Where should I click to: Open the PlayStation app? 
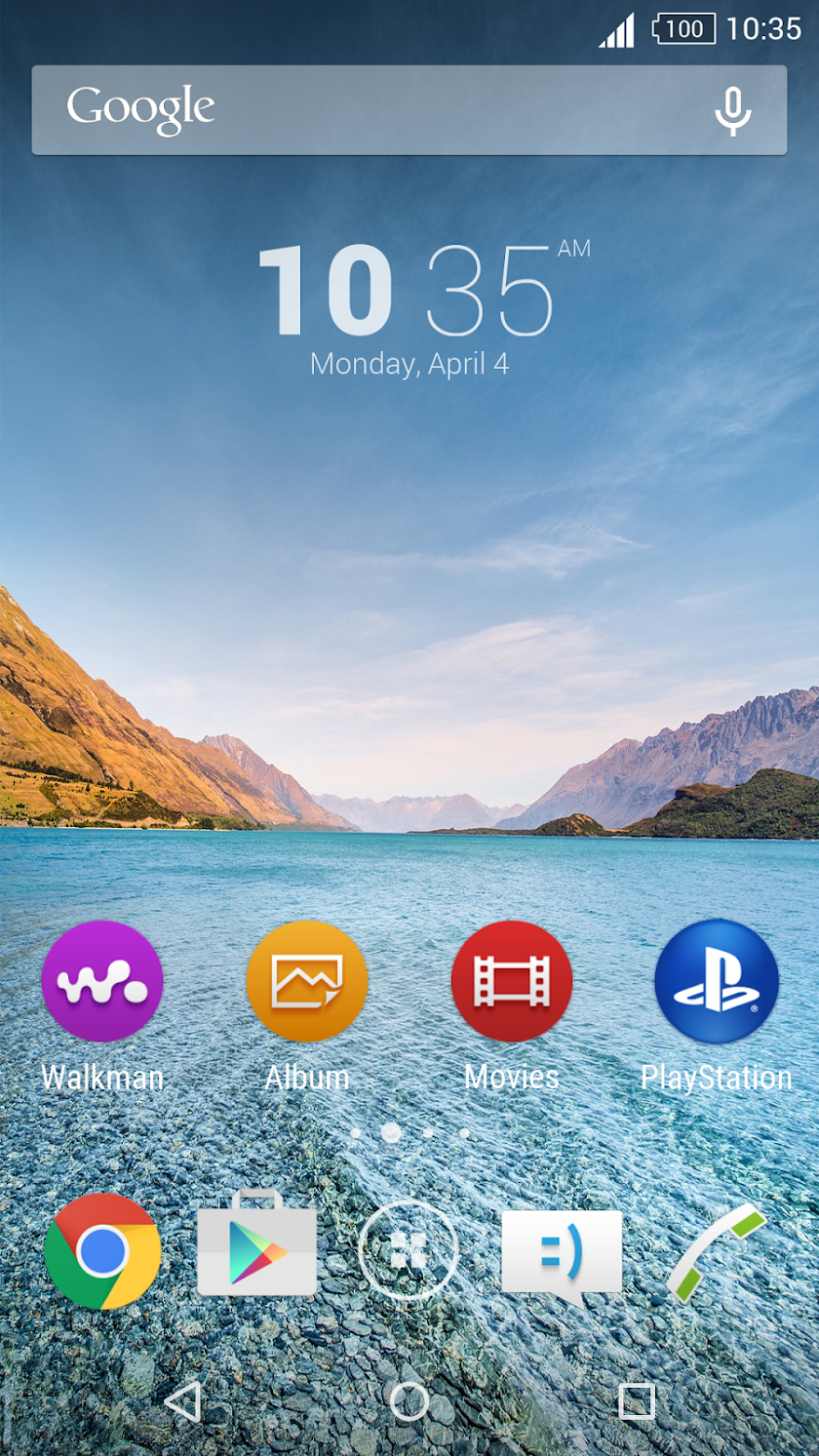coord(717,981)
